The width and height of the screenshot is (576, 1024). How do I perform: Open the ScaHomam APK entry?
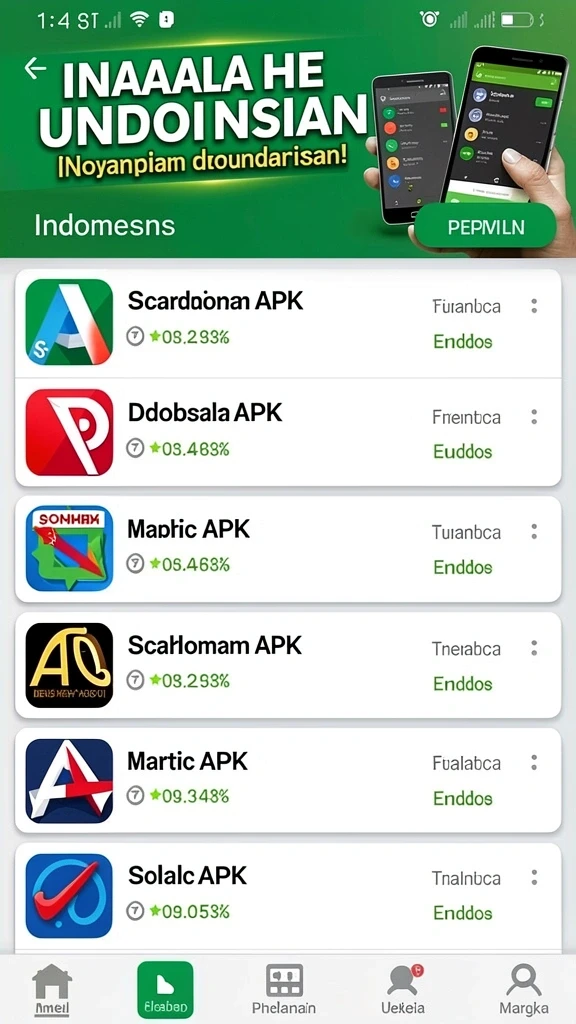tap(288, 665)
